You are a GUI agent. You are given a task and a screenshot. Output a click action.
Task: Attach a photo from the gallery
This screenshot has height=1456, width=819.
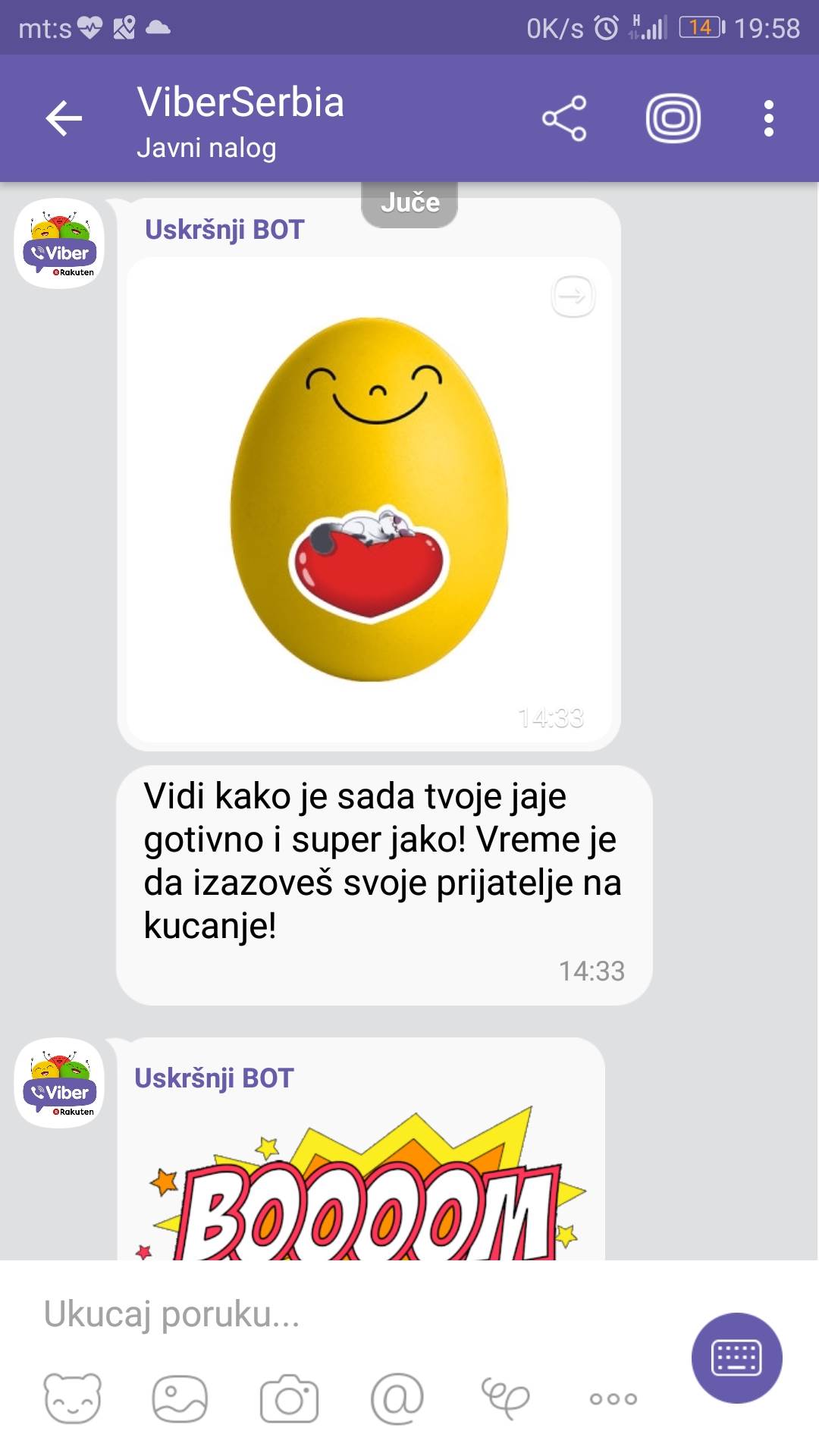tap(180, 1398)
